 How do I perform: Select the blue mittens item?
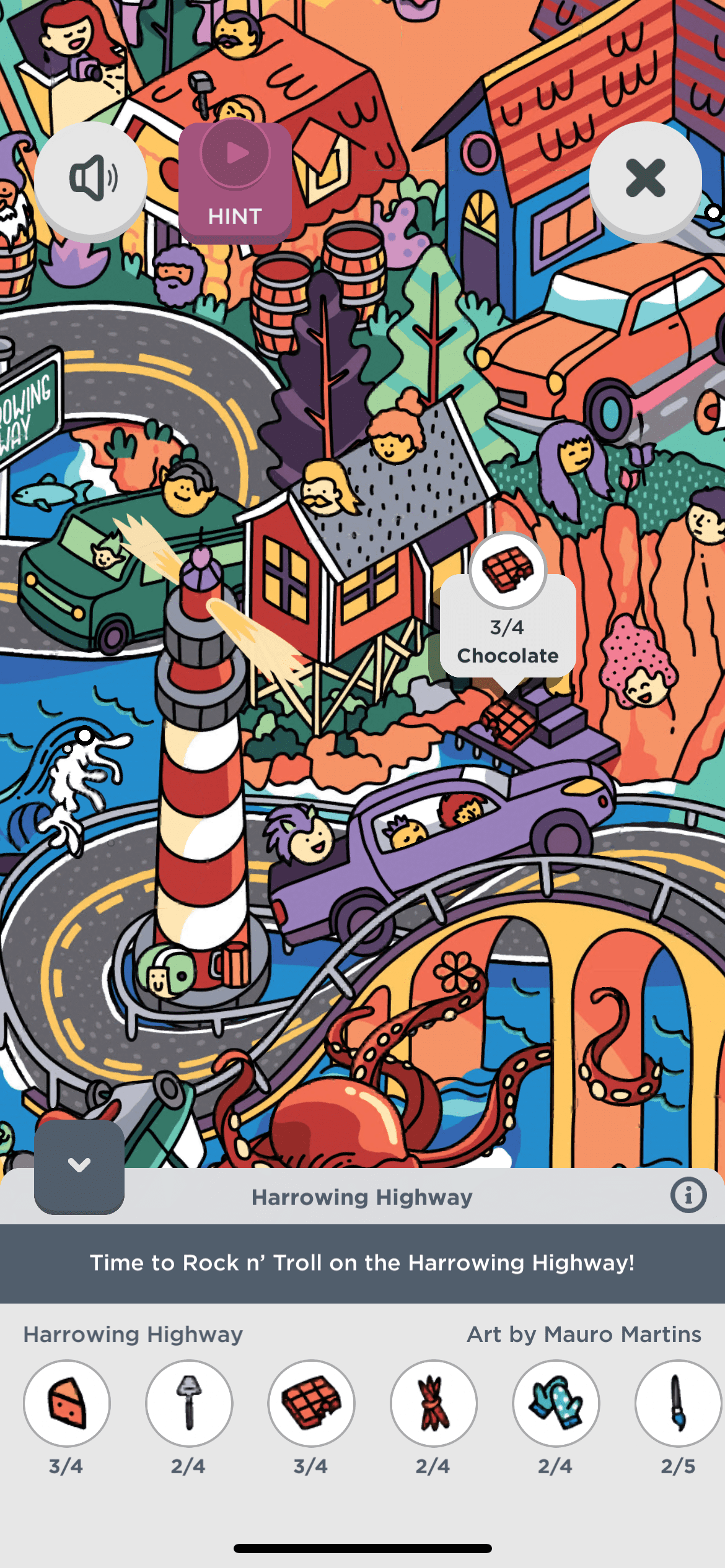(556, 1403)
